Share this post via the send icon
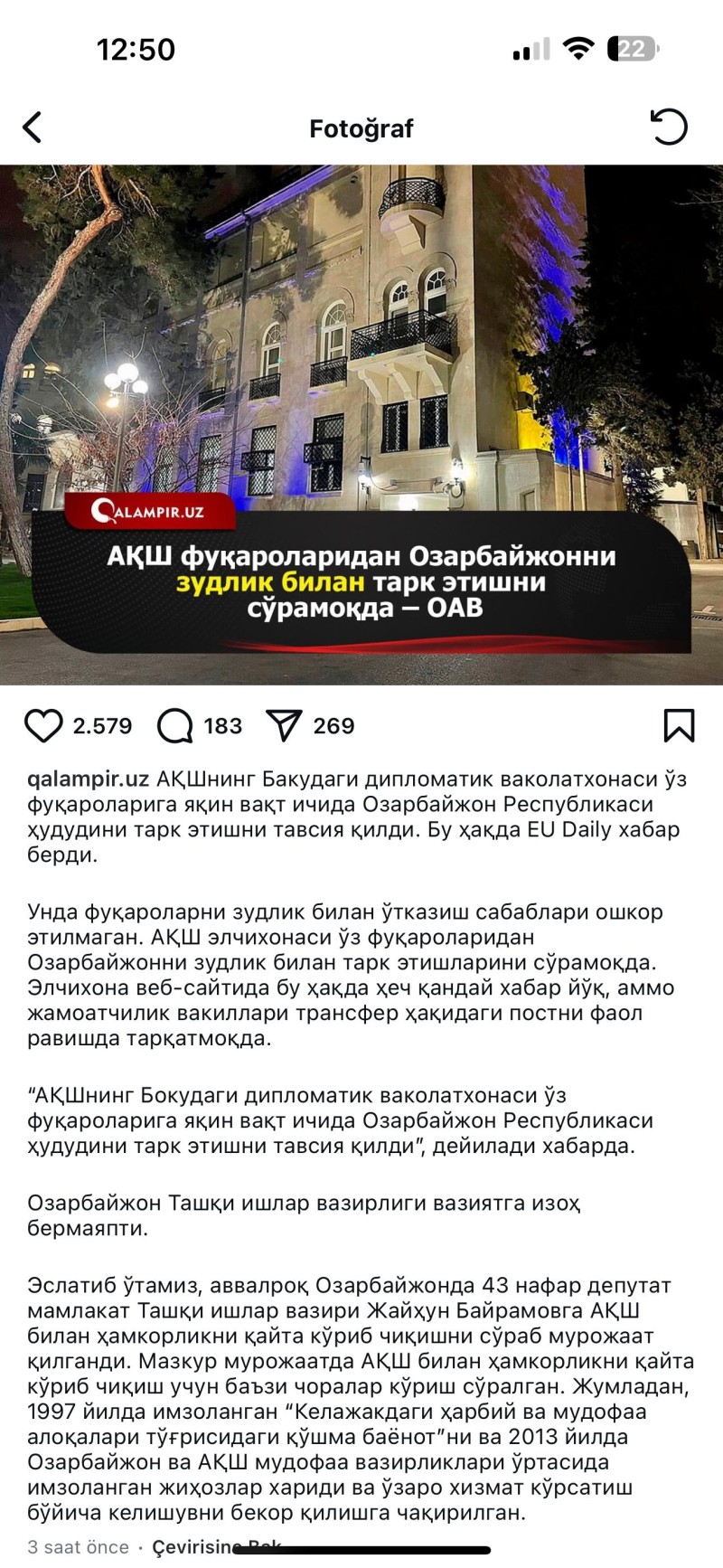The width and height of the screenshot is (723, 1568). (284, 726)
